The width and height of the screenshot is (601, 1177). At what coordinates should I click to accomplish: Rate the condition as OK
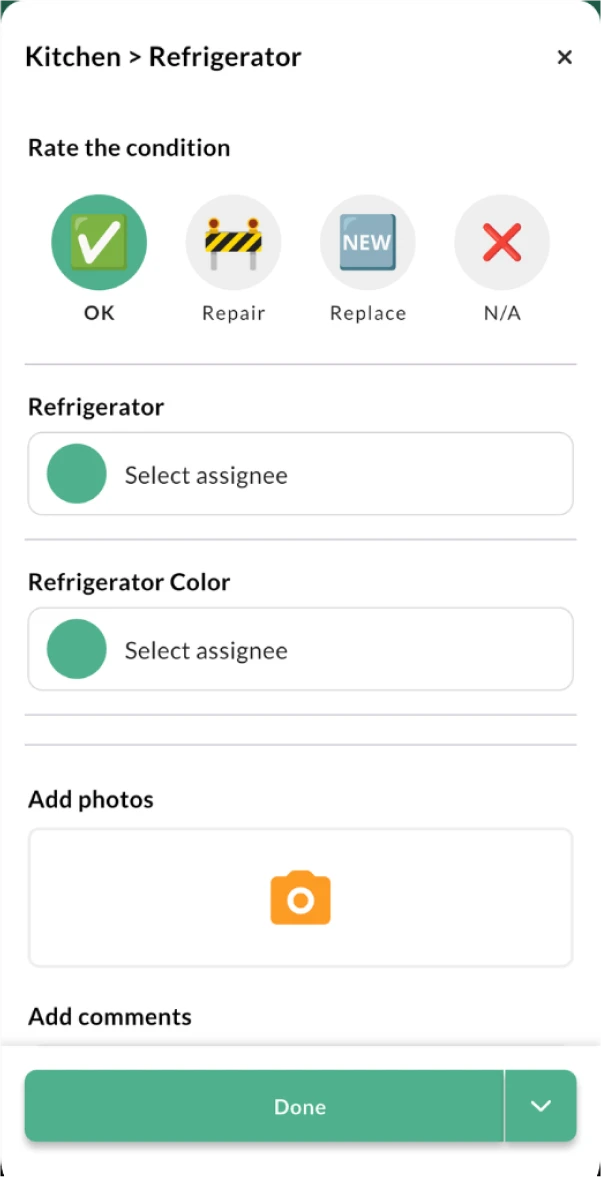[x=99, y=242]
